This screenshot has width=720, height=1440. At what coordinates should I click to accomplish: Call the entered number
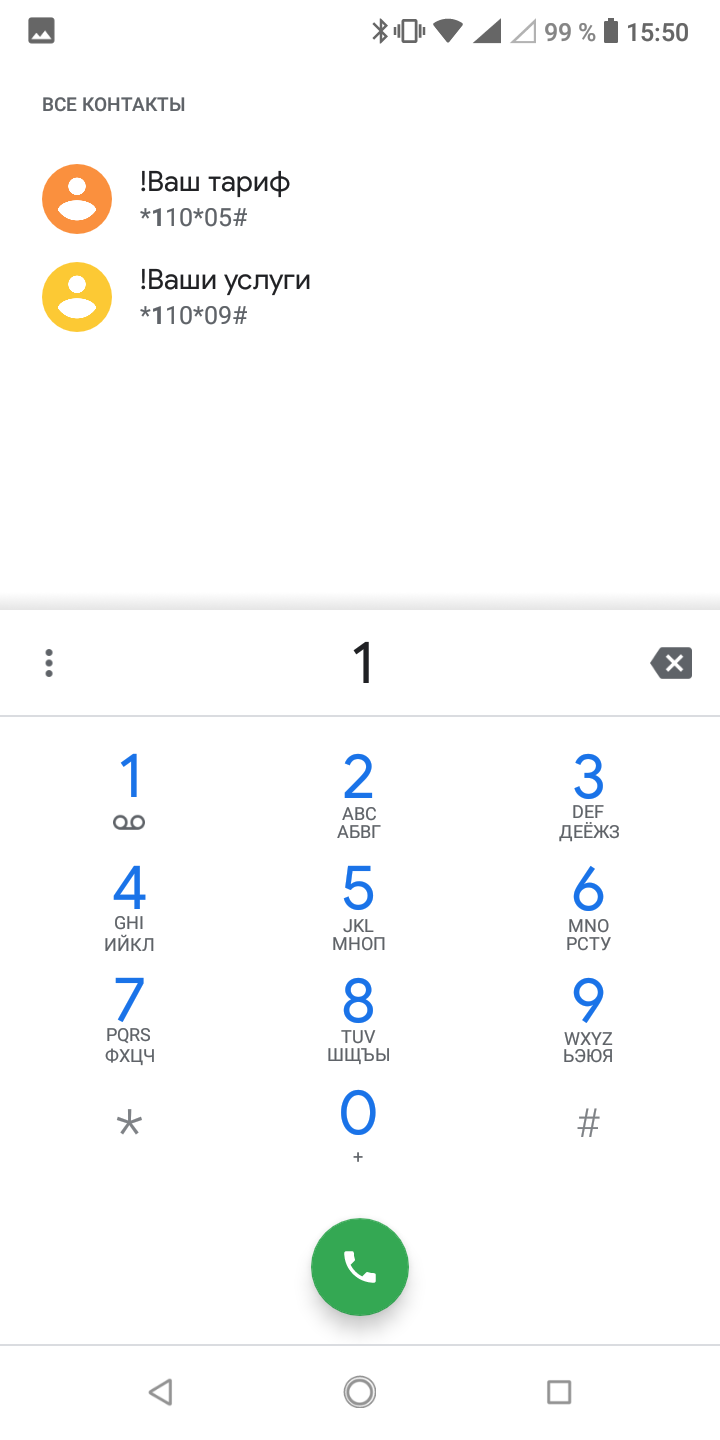pyautogui.click(x=360, y=1267)
